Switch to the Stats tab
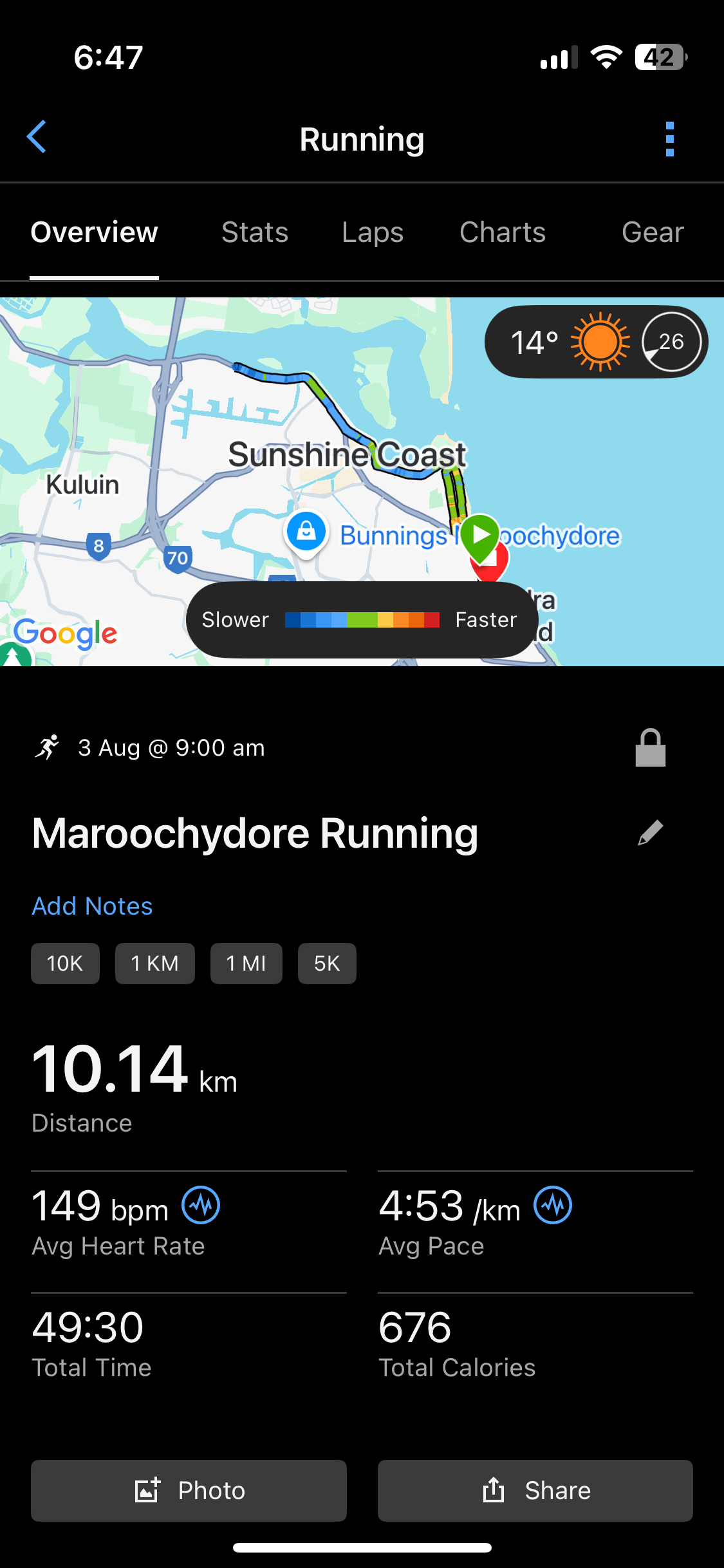This screenshot has width=724, height=1568. [x=255, y=232]
